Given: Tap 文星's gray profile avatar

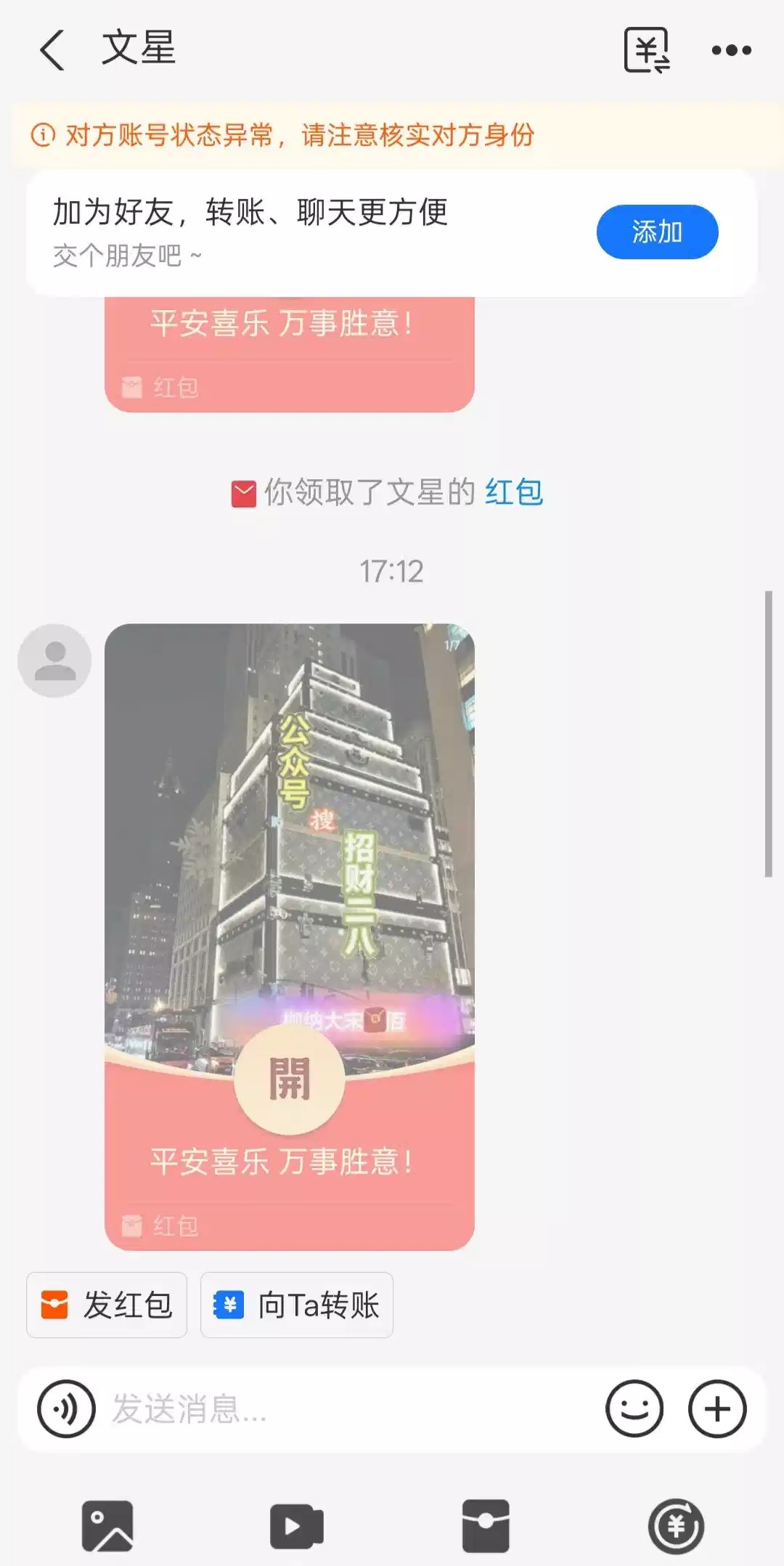Looking at the screenshot, I should [x=54, y=660].
